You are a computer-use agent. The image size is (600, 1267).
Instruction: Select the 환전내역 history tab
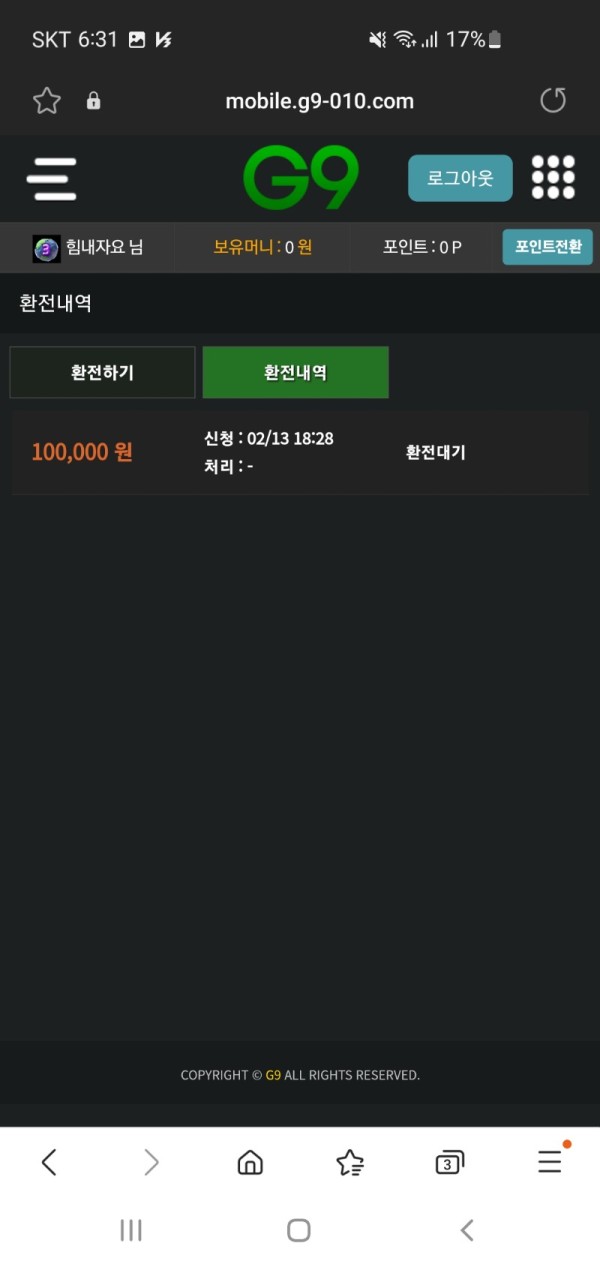(x=295, y=372)
